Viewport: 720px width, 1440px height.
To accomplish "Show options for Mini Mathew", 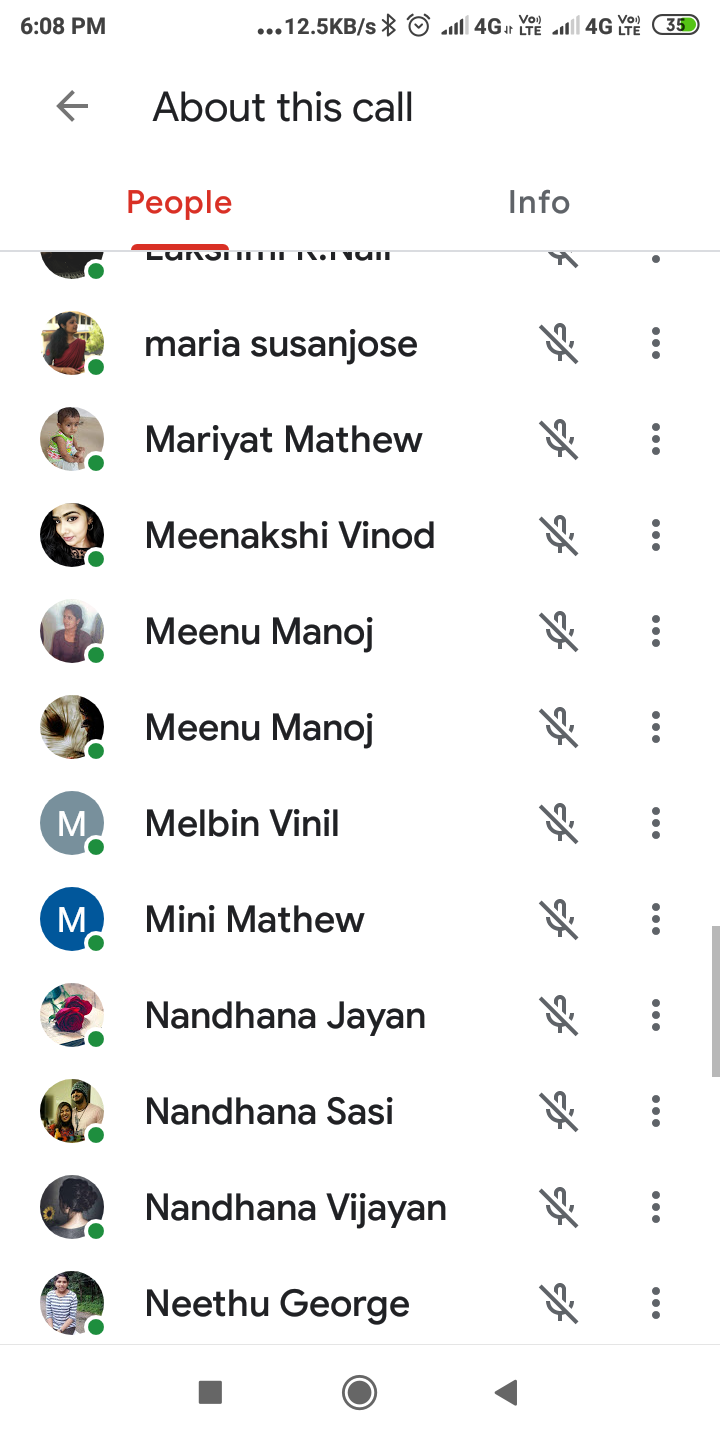I will (656, 919).
